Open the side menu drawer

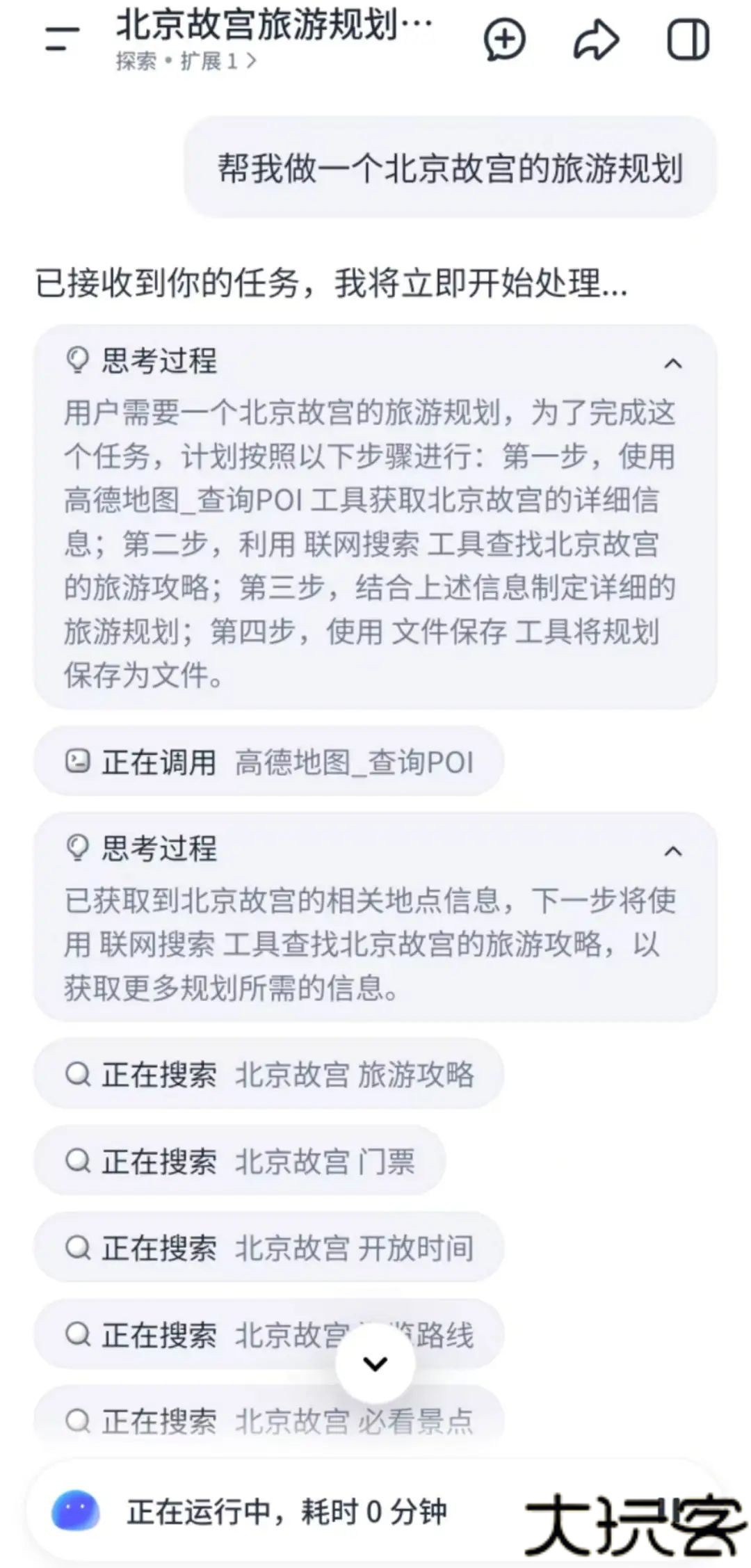pyautogui.click(x=62, y=39)
